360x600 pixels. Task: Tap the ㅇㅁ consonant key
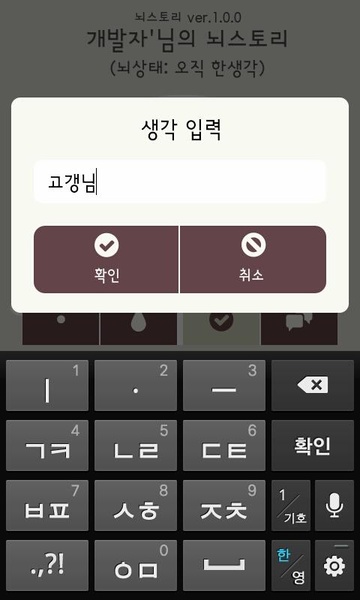(135, 566)
